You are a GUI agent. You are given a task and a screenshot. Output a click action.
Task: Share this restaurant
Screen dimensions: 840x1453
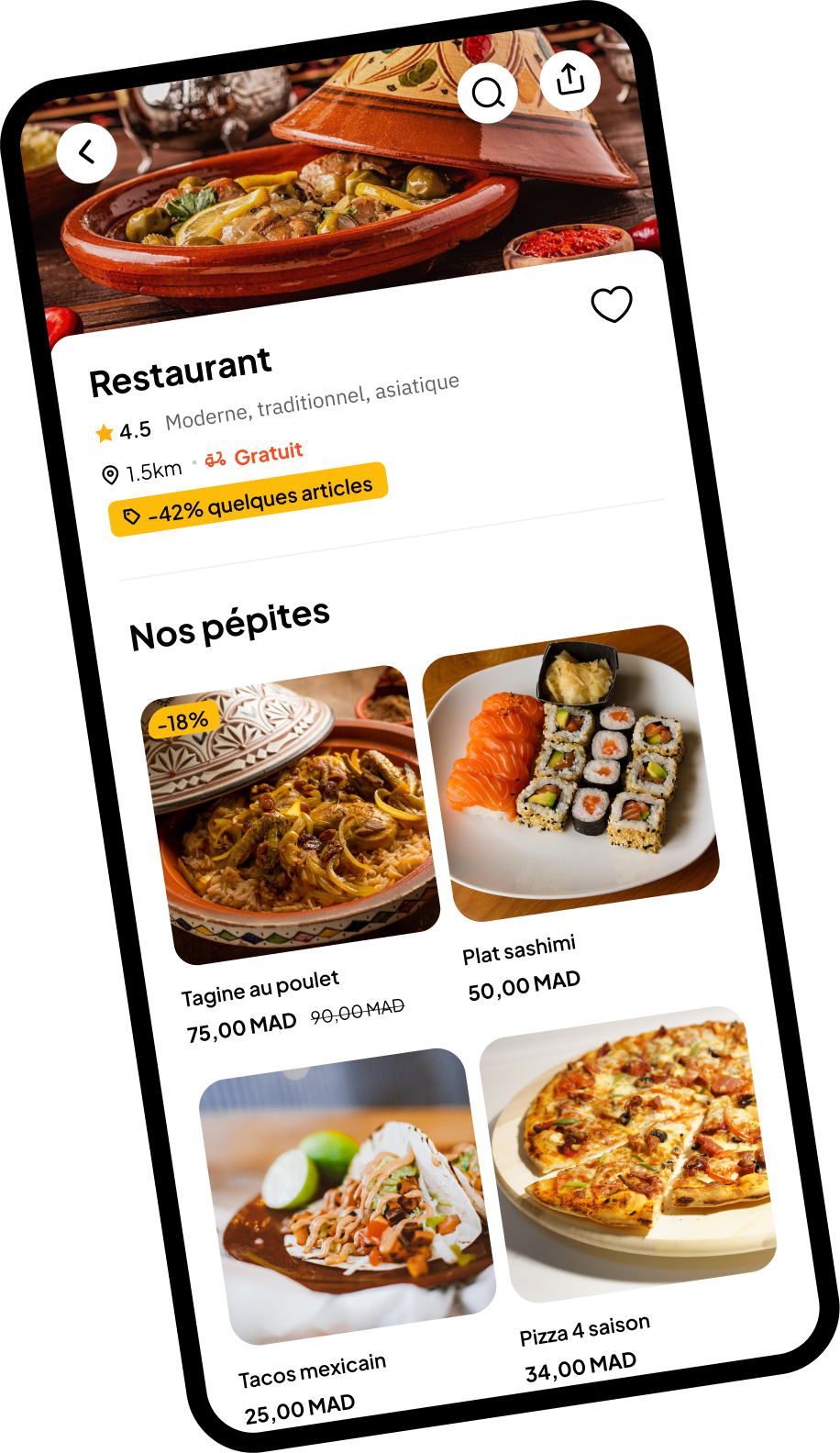(x=570, y=80)
